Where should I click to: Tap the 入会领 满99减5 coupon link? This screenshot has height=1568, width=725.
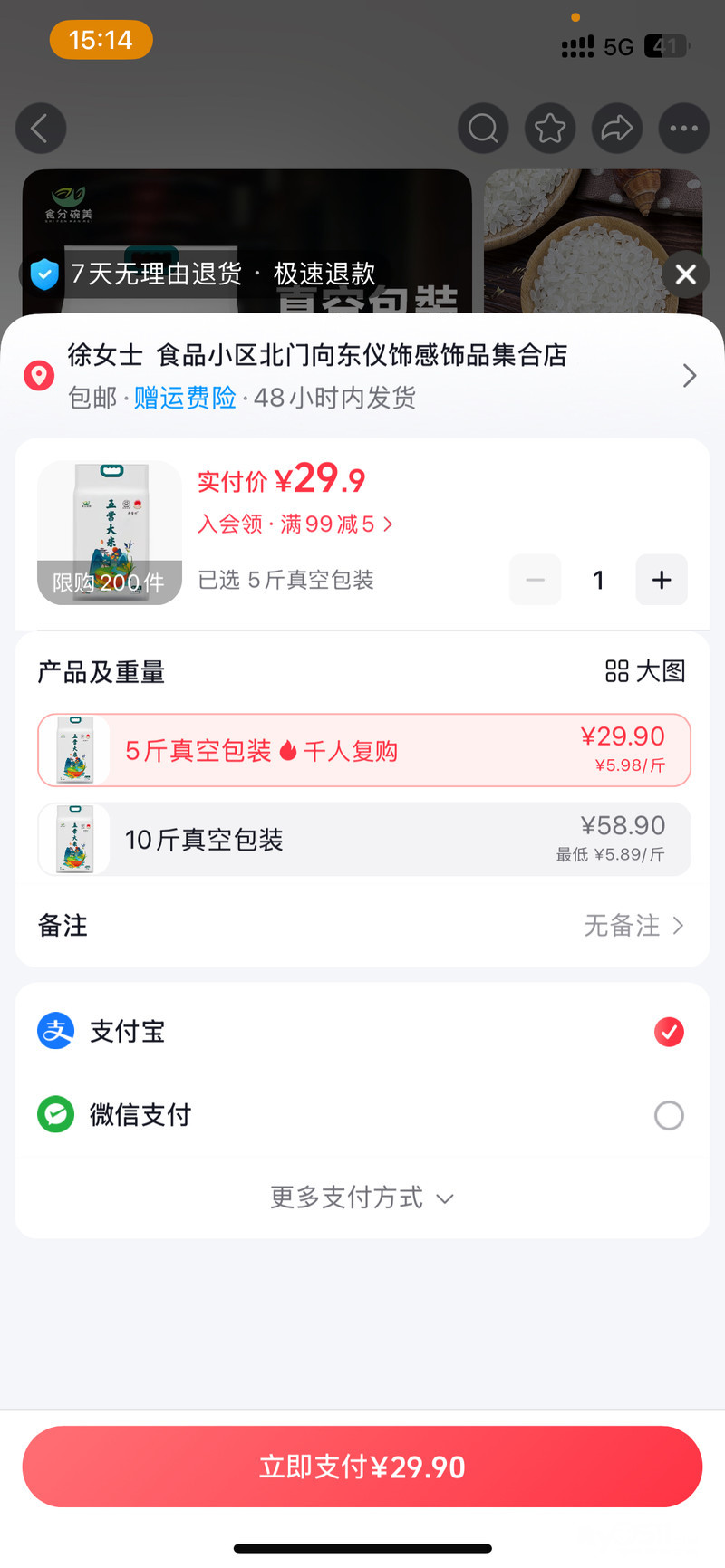pos(295,524)
